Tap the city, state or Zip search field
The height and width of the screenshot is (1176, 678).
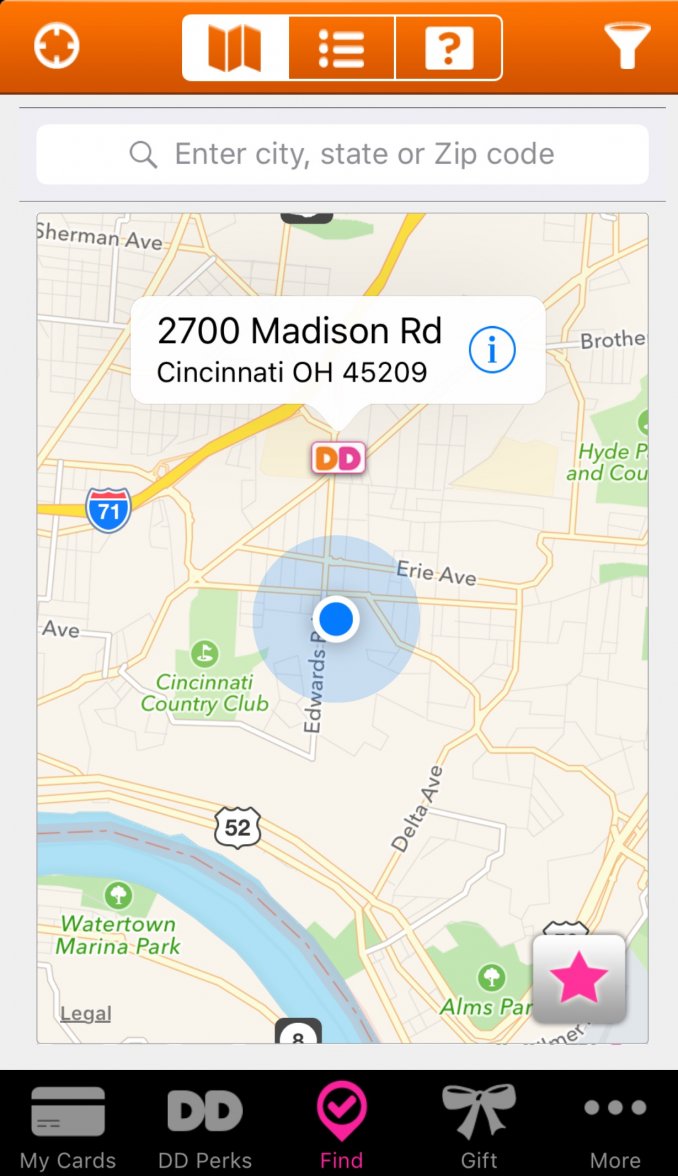point(342,154)
